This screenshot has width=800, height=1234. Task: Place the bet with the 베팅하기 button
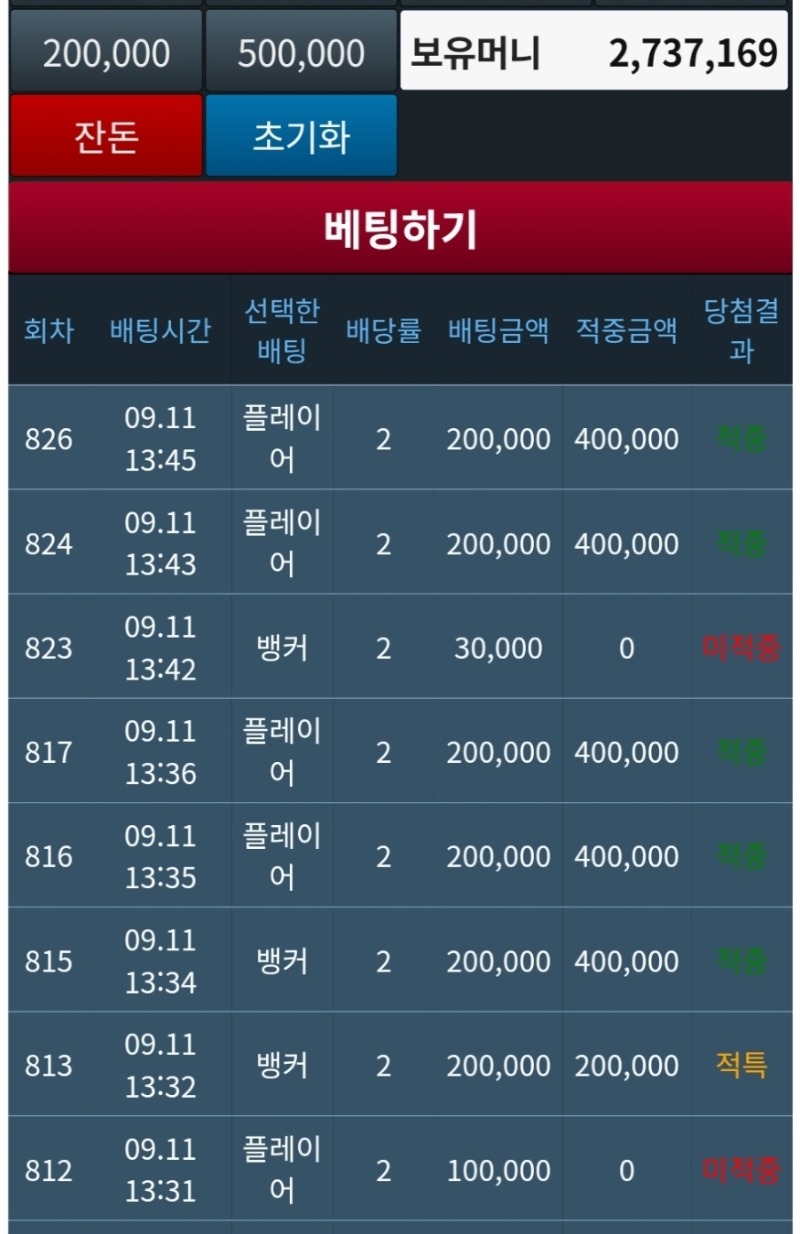[x=400, y=228]
